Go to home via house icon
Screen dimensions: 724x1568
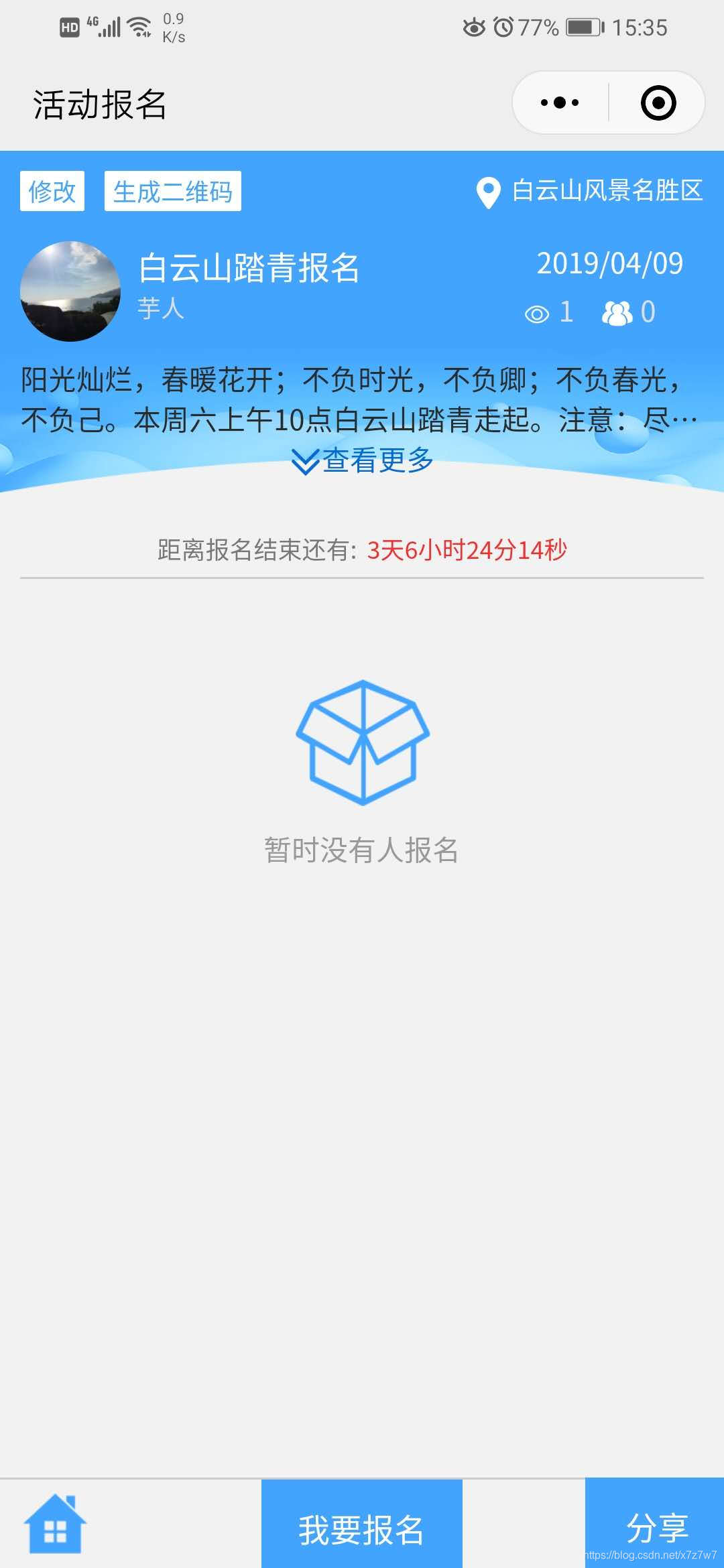click(55, 1524)
